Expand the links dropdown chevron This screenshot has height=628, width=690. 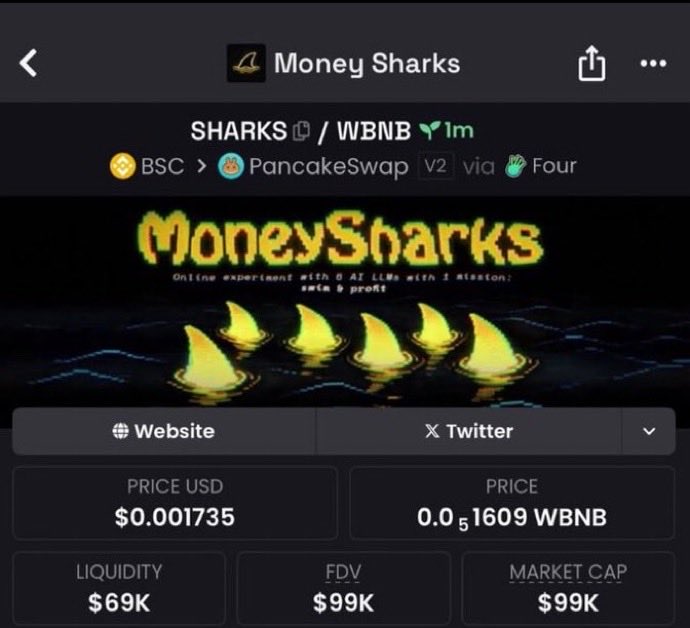coord(649,432)
